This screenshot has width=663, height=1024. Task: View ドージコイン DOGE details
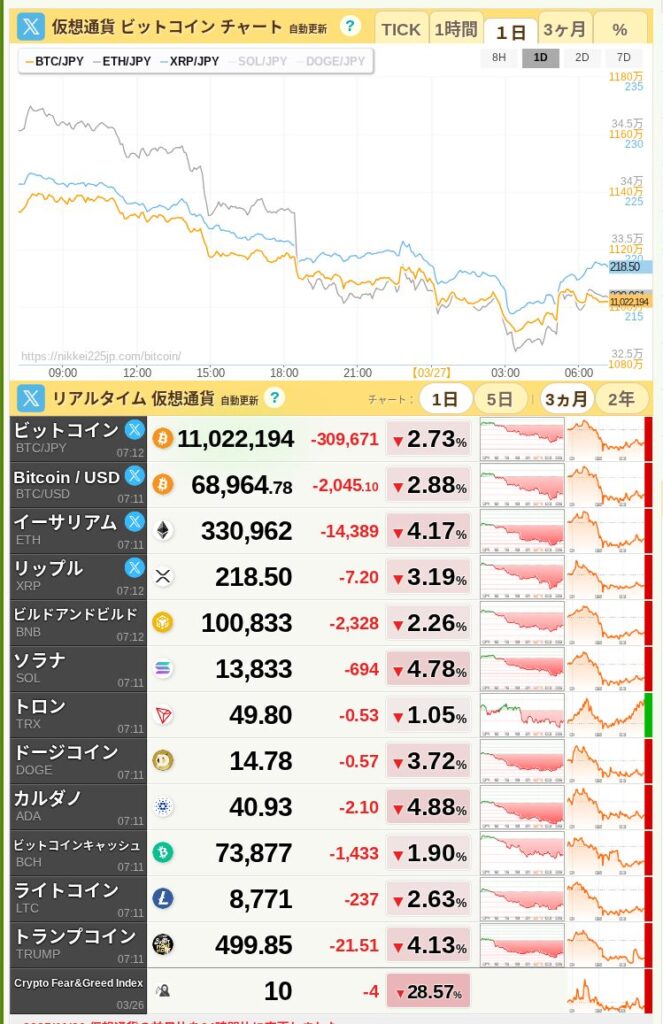tap(66, 759)
